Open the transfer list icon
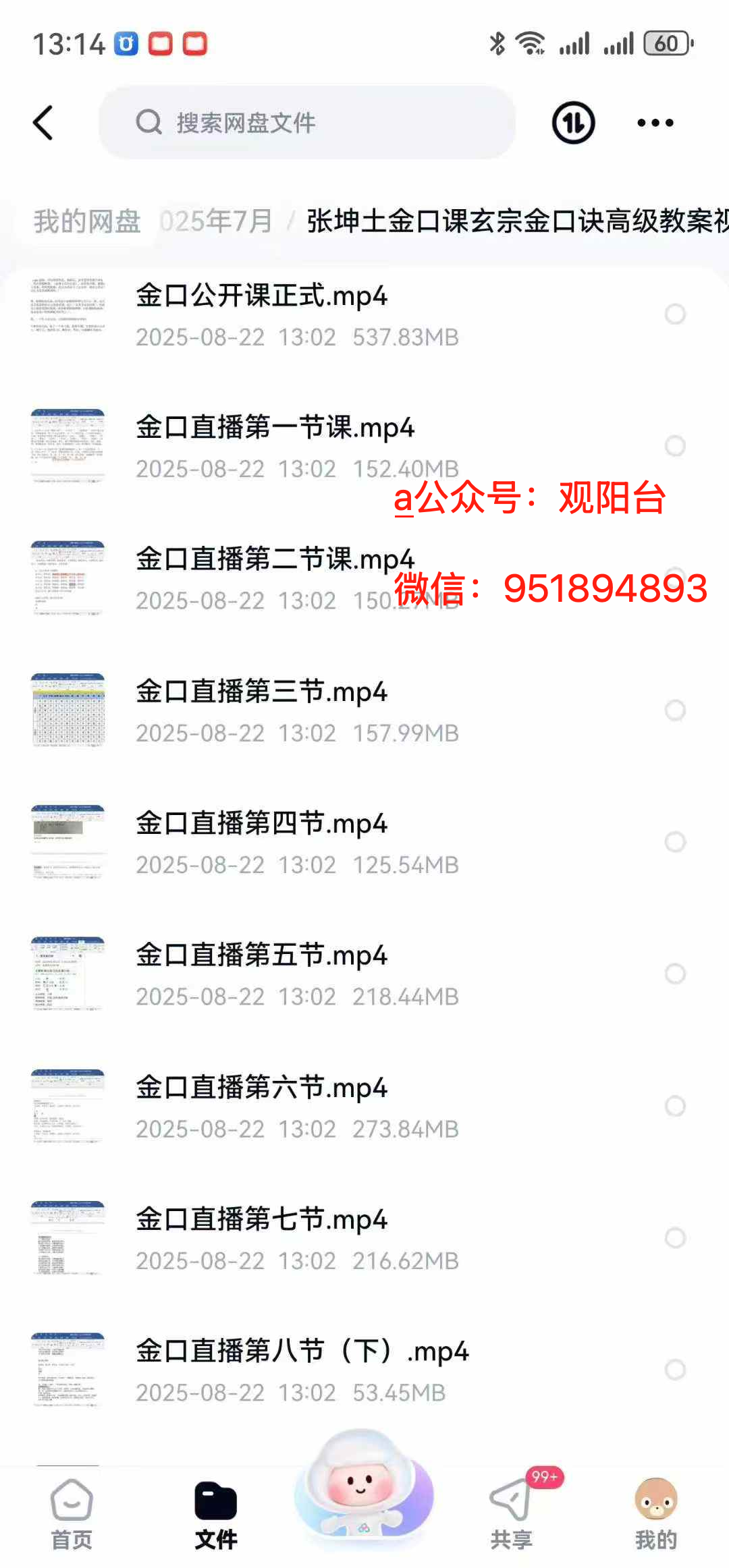 pyautogui.click(x=573, y=123)
